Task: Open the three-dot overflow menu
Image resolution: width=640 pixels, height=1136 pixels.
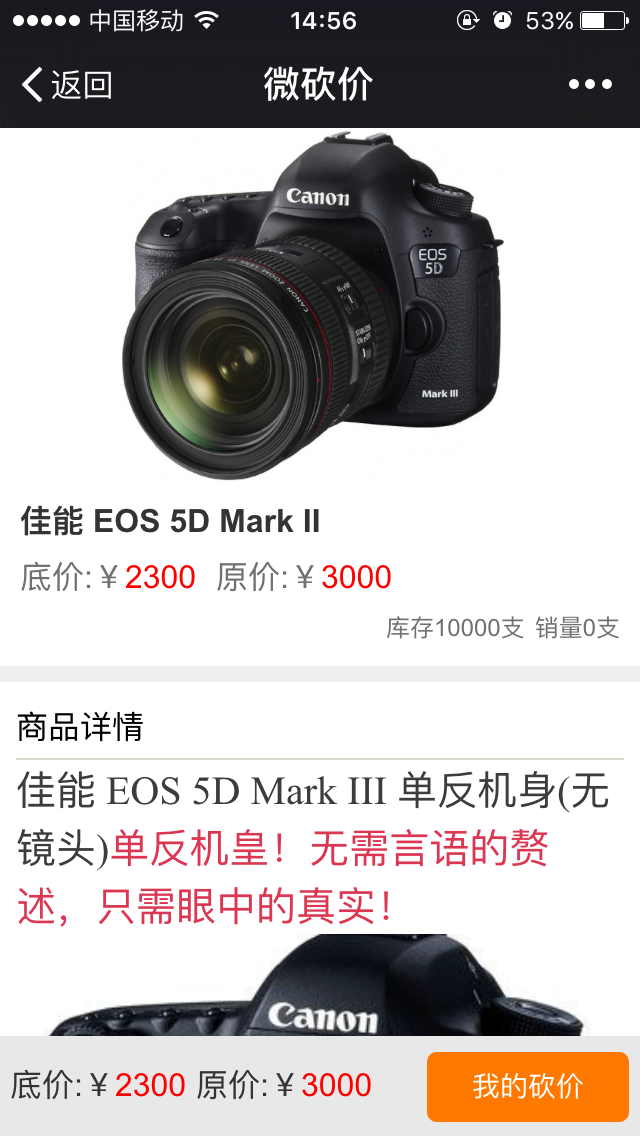Action: tap(590, 85)
